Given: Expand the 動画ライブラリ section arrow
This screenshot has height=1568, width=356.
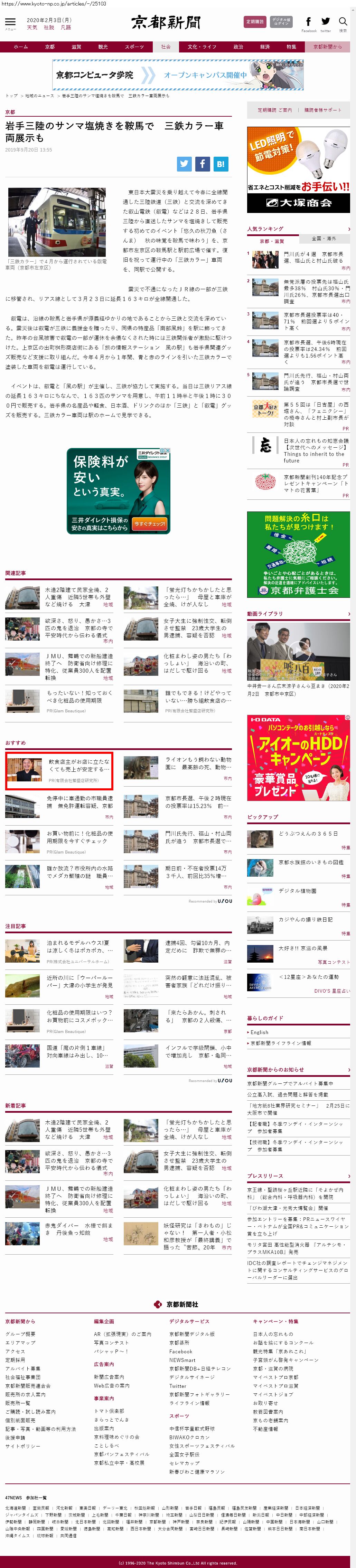Looking at the screenshot, I should (x=349, y=614).
